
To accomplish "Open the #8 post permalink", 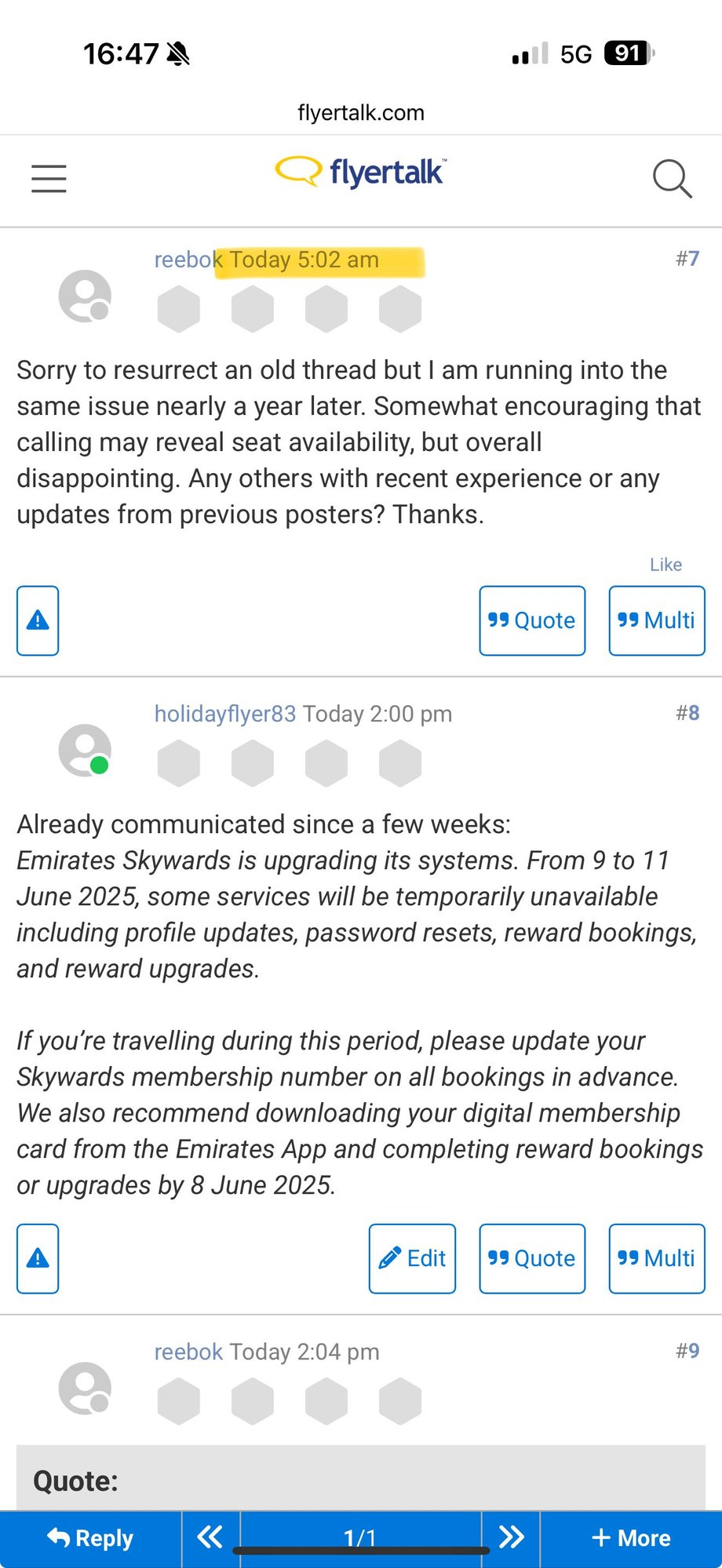I will 687,713.
